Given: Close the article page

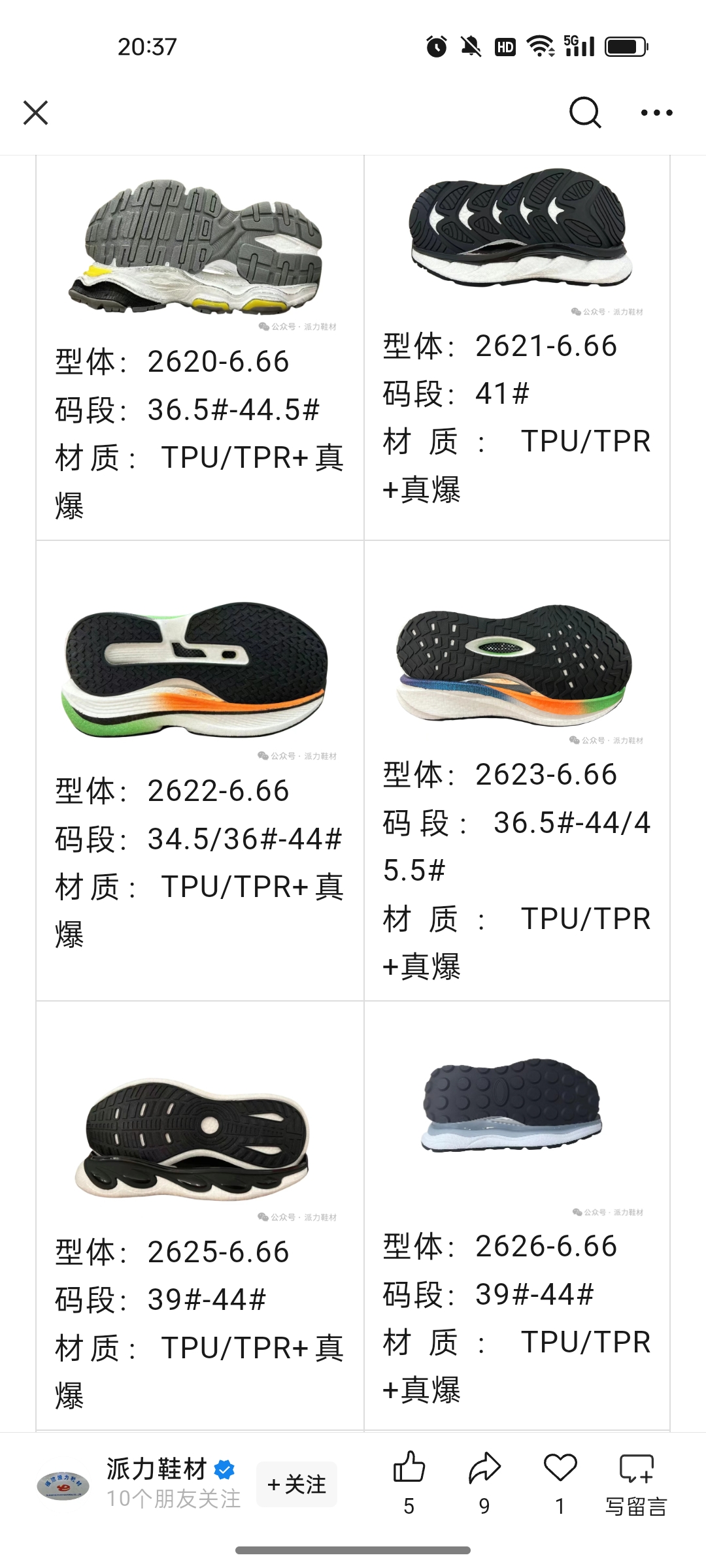Looking at the screenshot, I should click(x=36, y=112).
